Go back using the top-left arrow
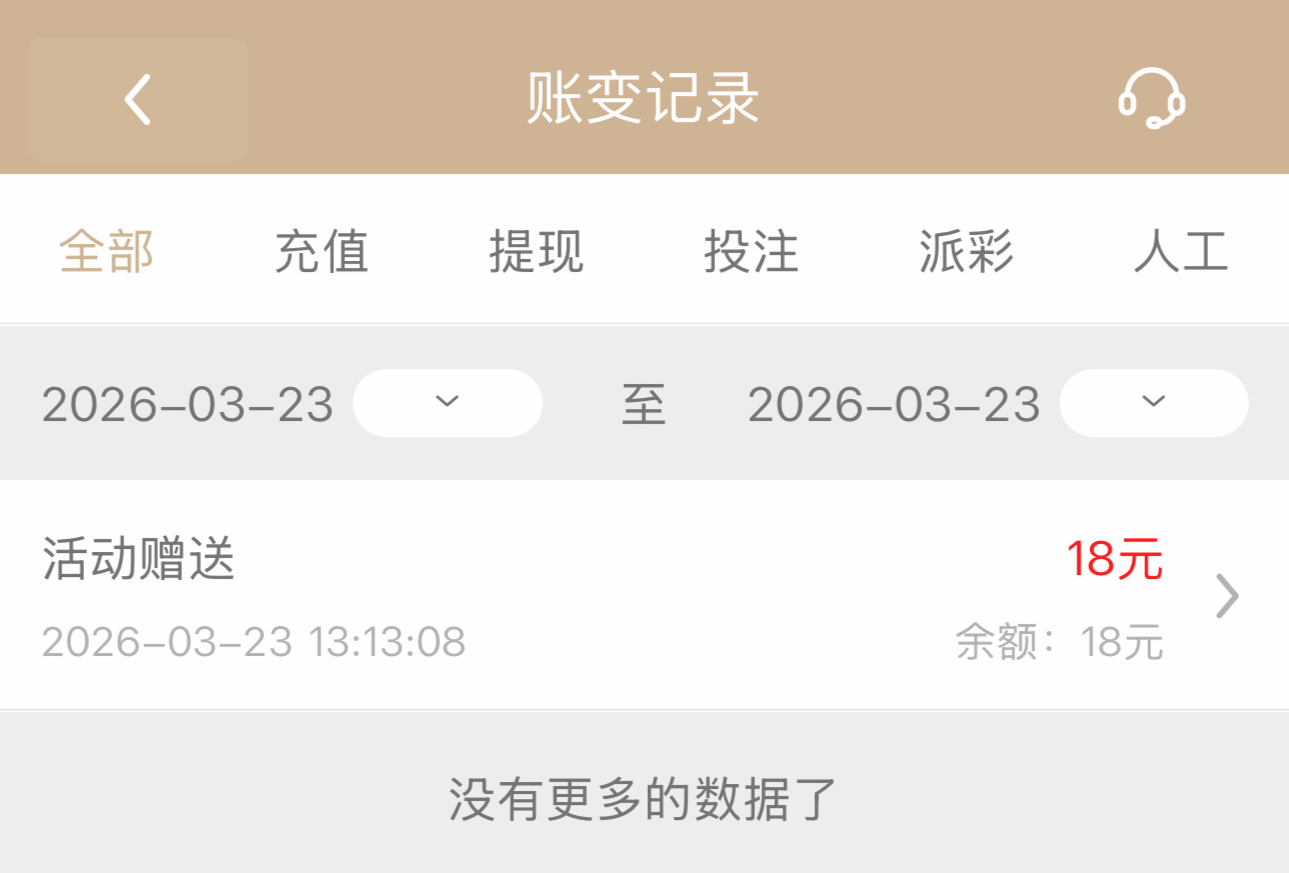The width and height of the screenshot is (1289, 873). (x=138, y=100)
